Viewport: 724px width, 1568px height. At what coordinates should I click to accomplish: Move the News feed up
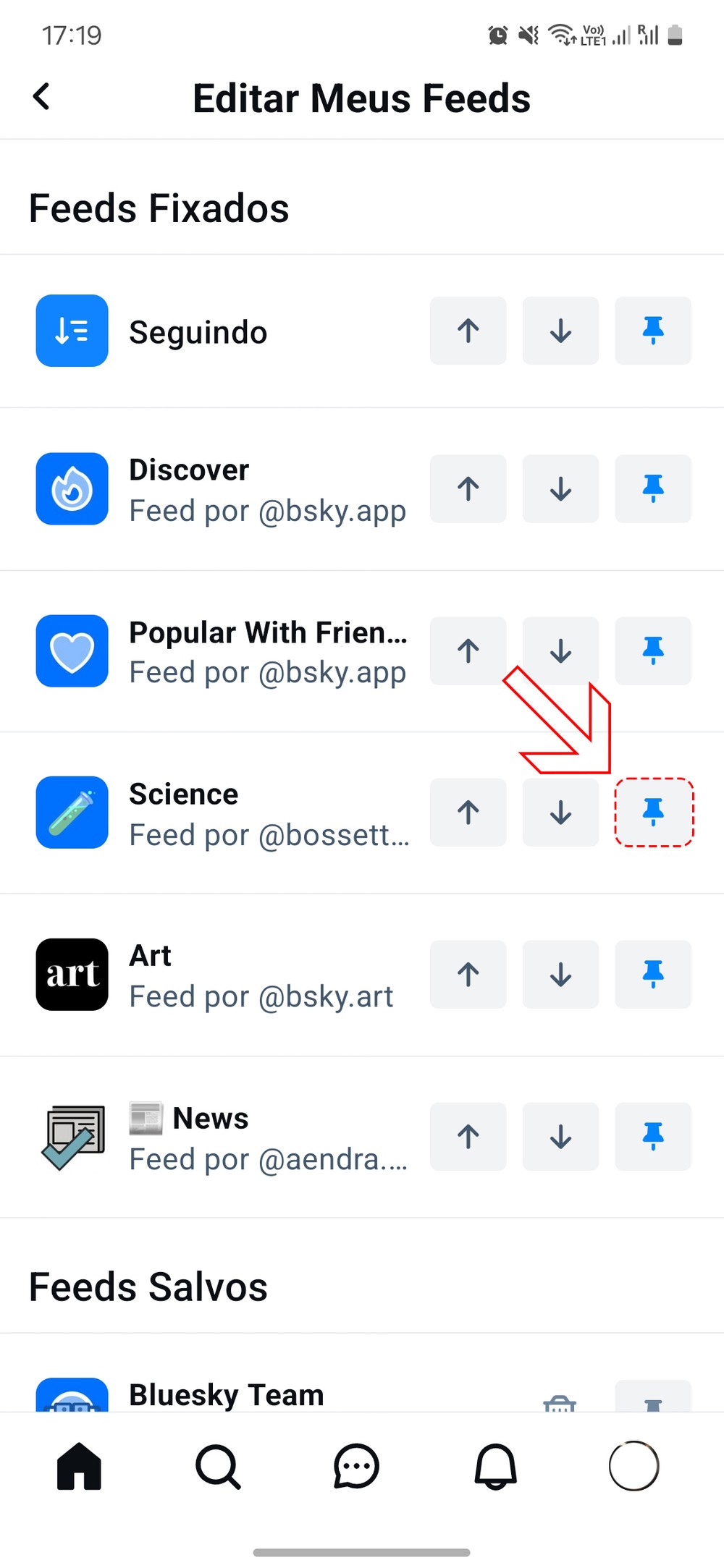click(x=468, y=1136)
